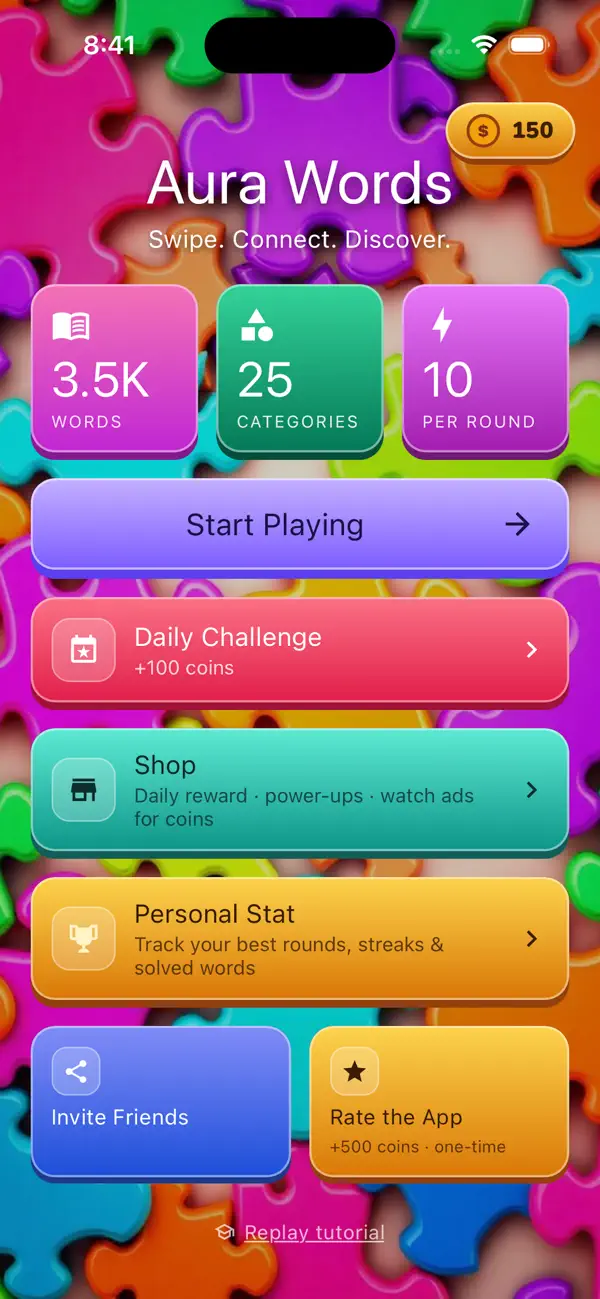Open the 150 coins balance badge
The image size is (600, 1299).
click(510, 130)
